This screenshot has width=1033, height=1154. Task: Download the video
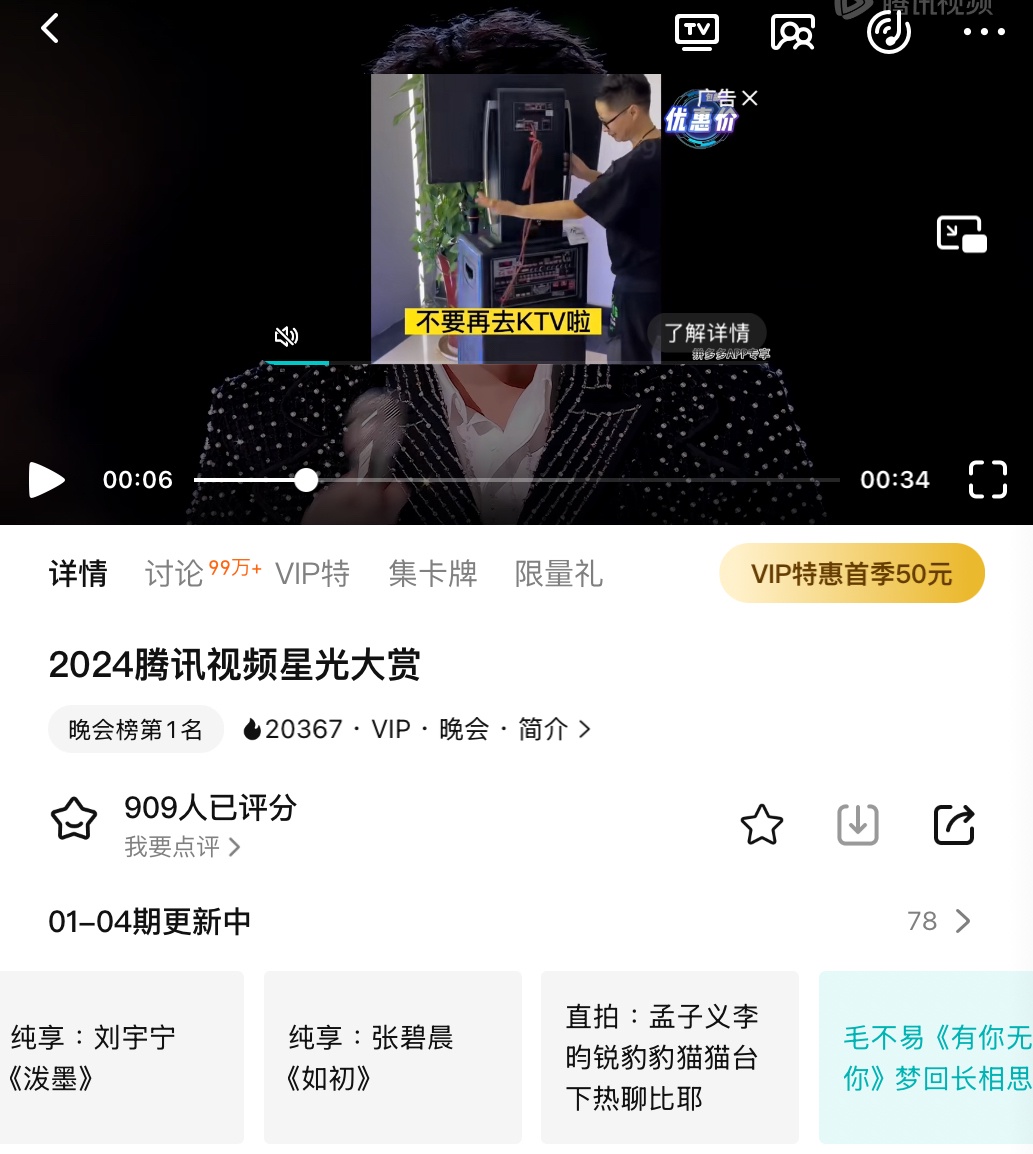(x=857, y=825)
